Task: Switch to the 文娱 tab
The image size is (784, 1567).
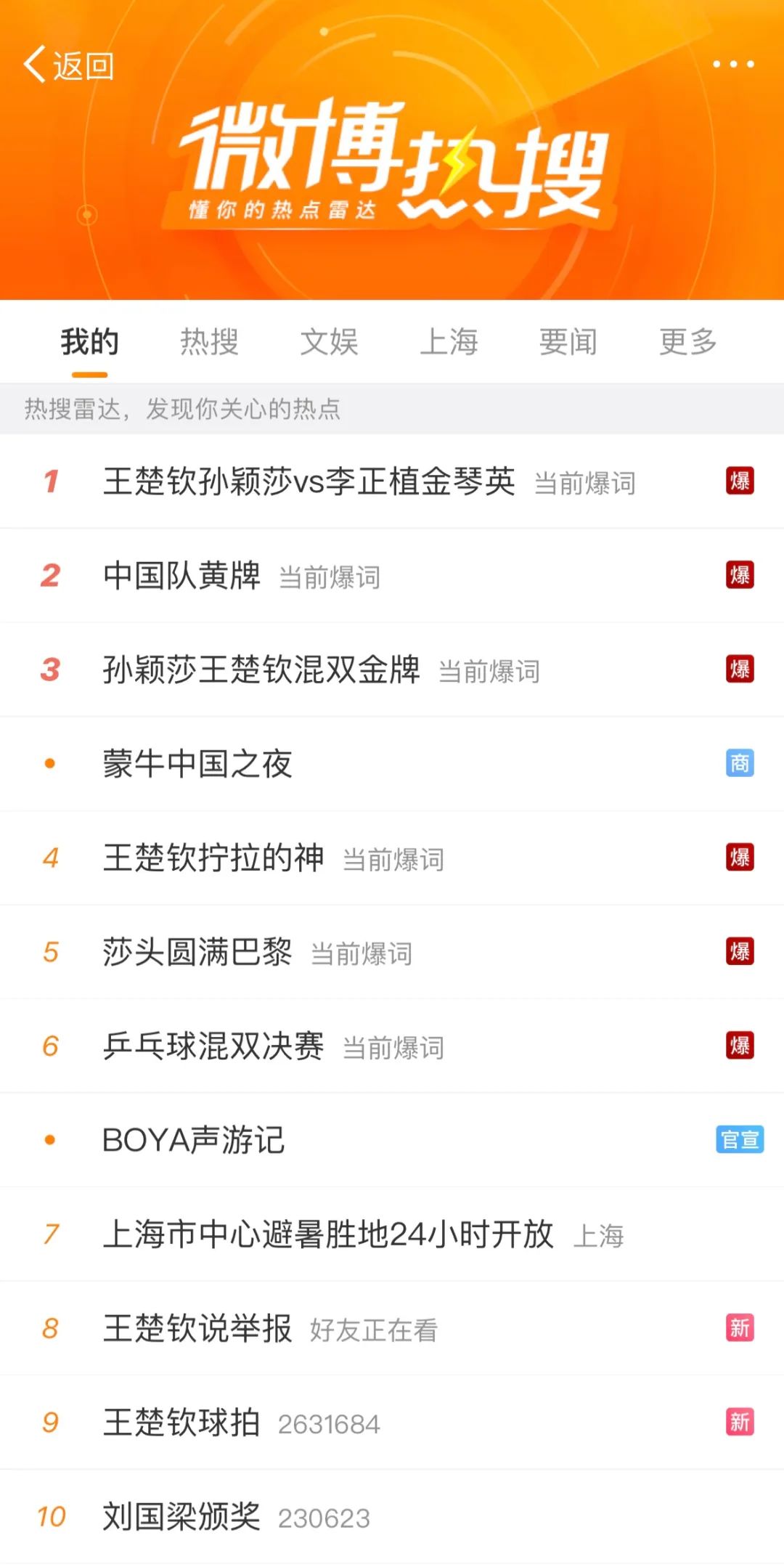Action: coord(329,342)
